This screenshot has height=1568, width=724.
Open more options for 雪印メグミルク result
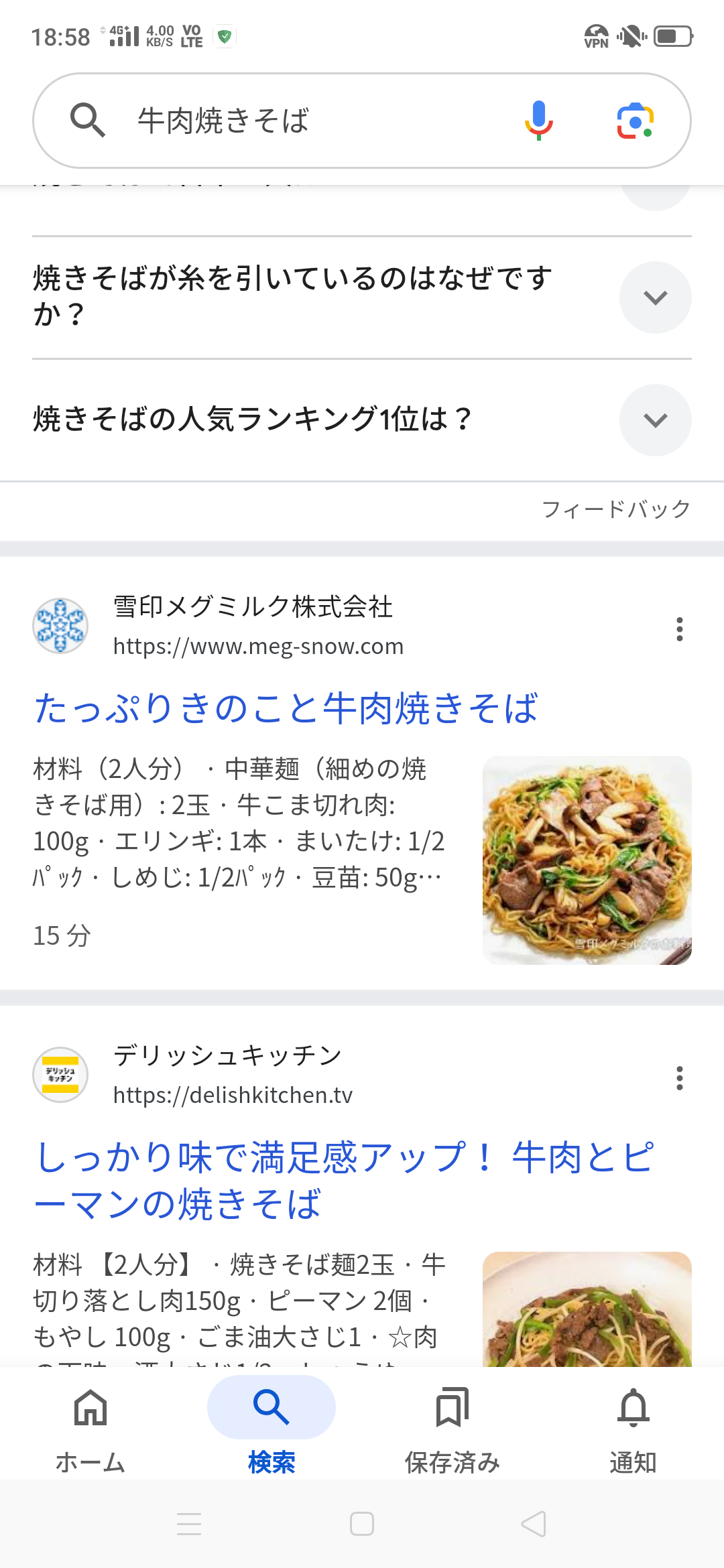coord(679,629)
